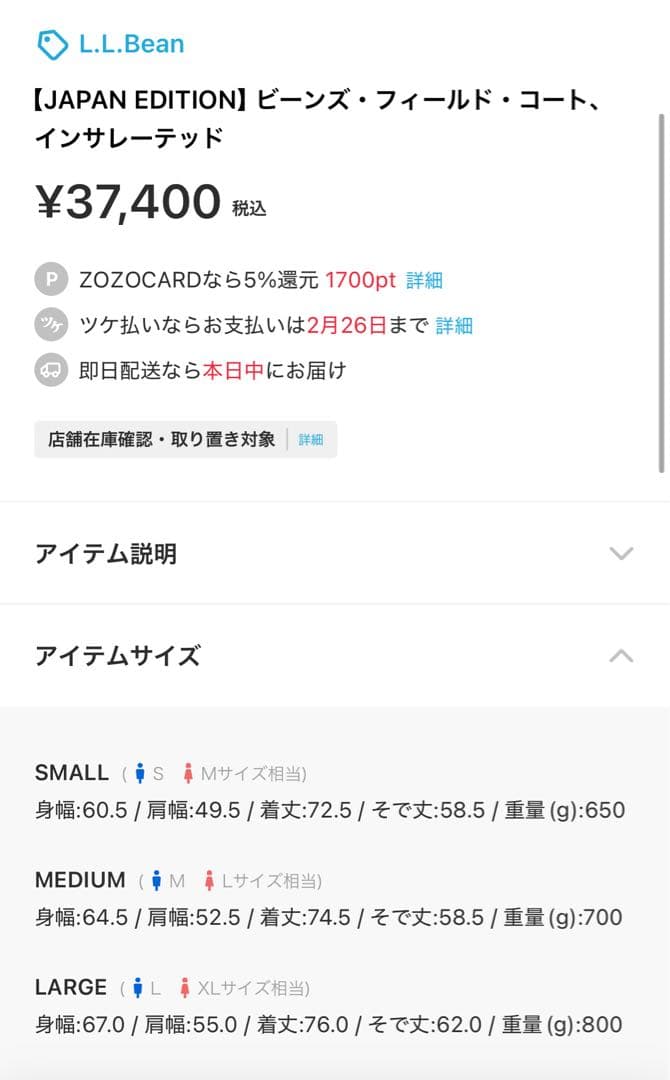Open 店舗在庫確認・取り置き対象 details
This screenshot has height=1080, width=670.
click(x=311, y=439)
